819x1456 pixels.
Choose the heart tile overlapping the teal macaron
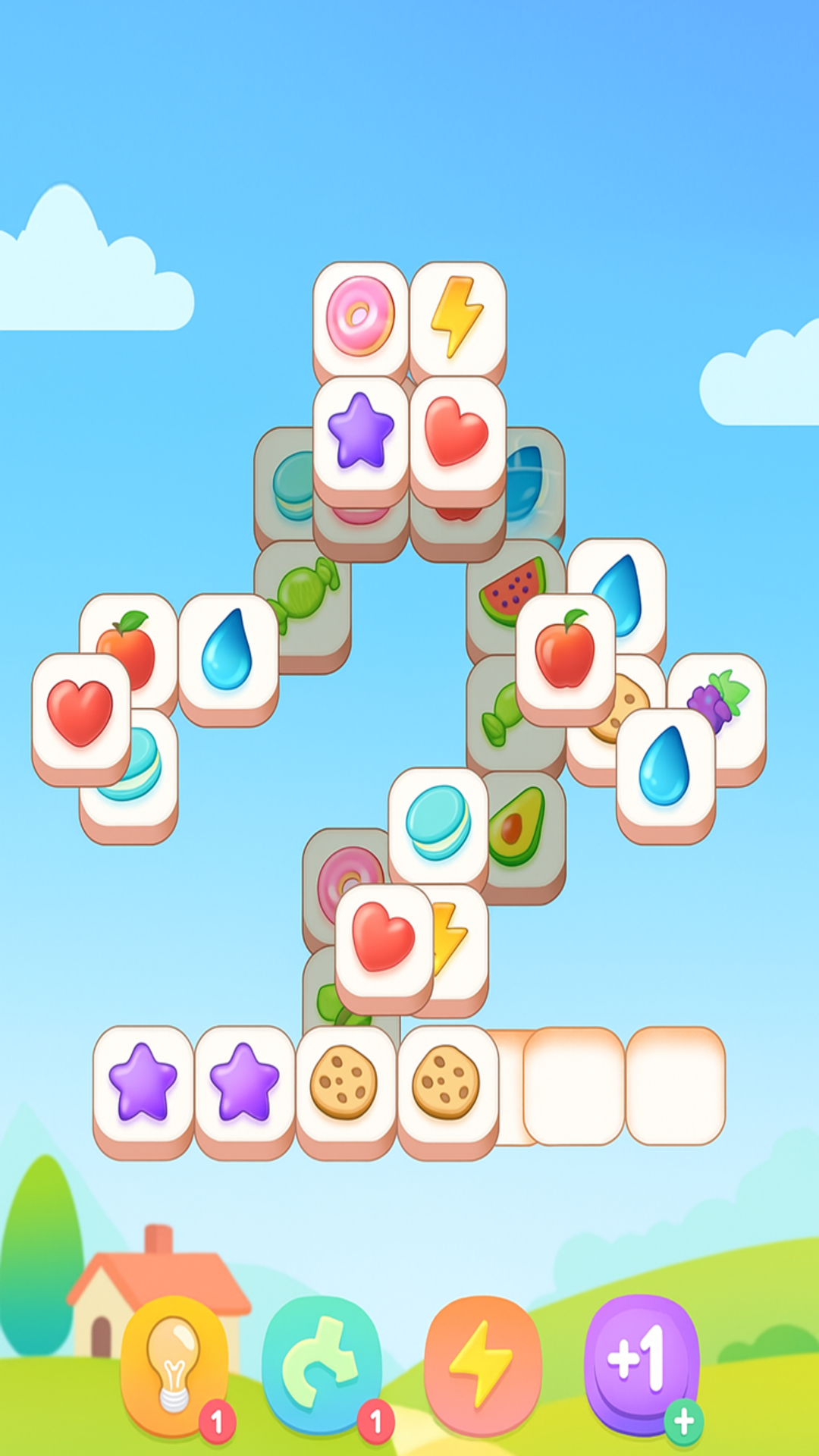pyautogui.click(x=80, y=711)
